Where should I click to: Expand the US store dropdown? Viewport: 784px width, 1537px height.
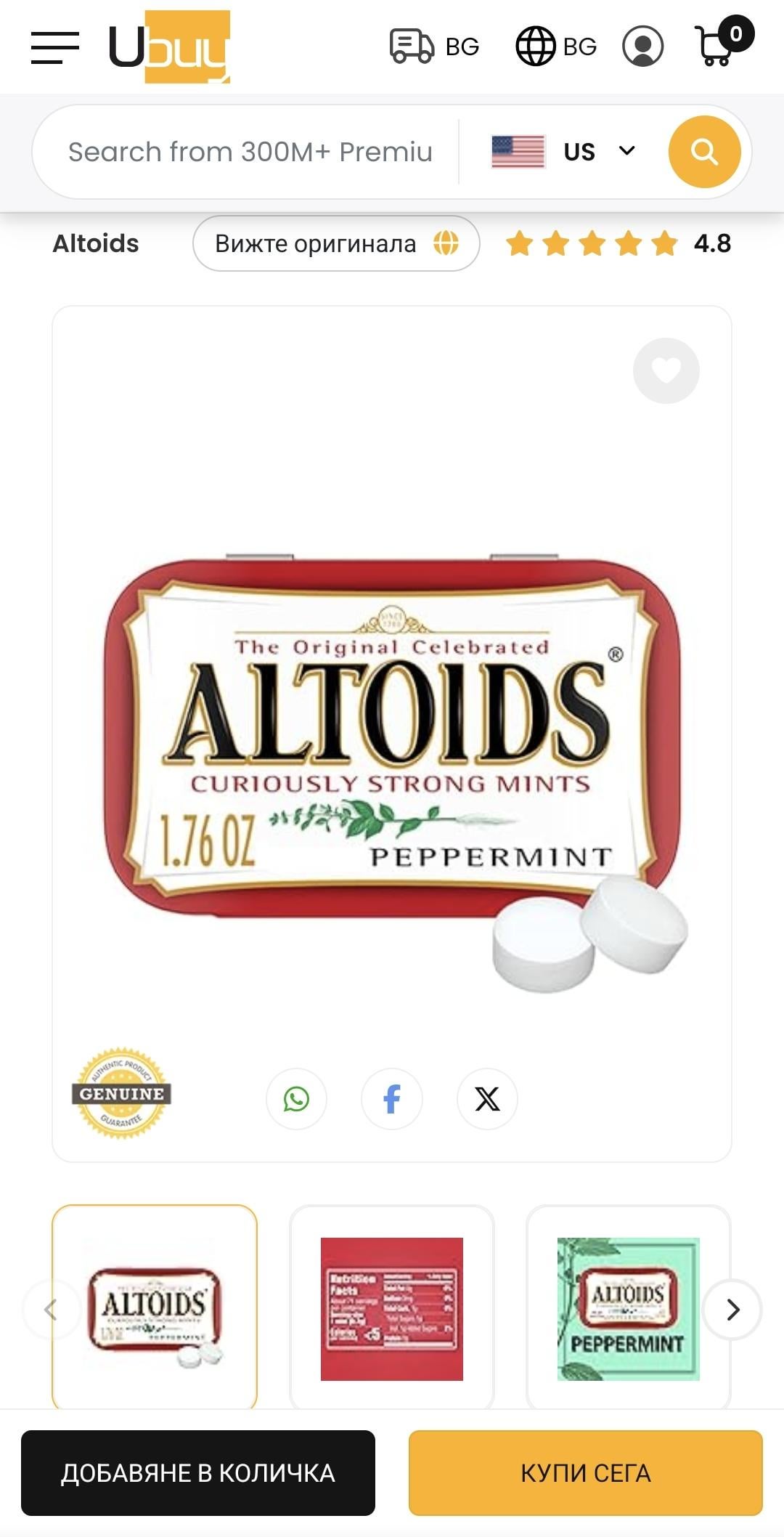click(563, 152)
